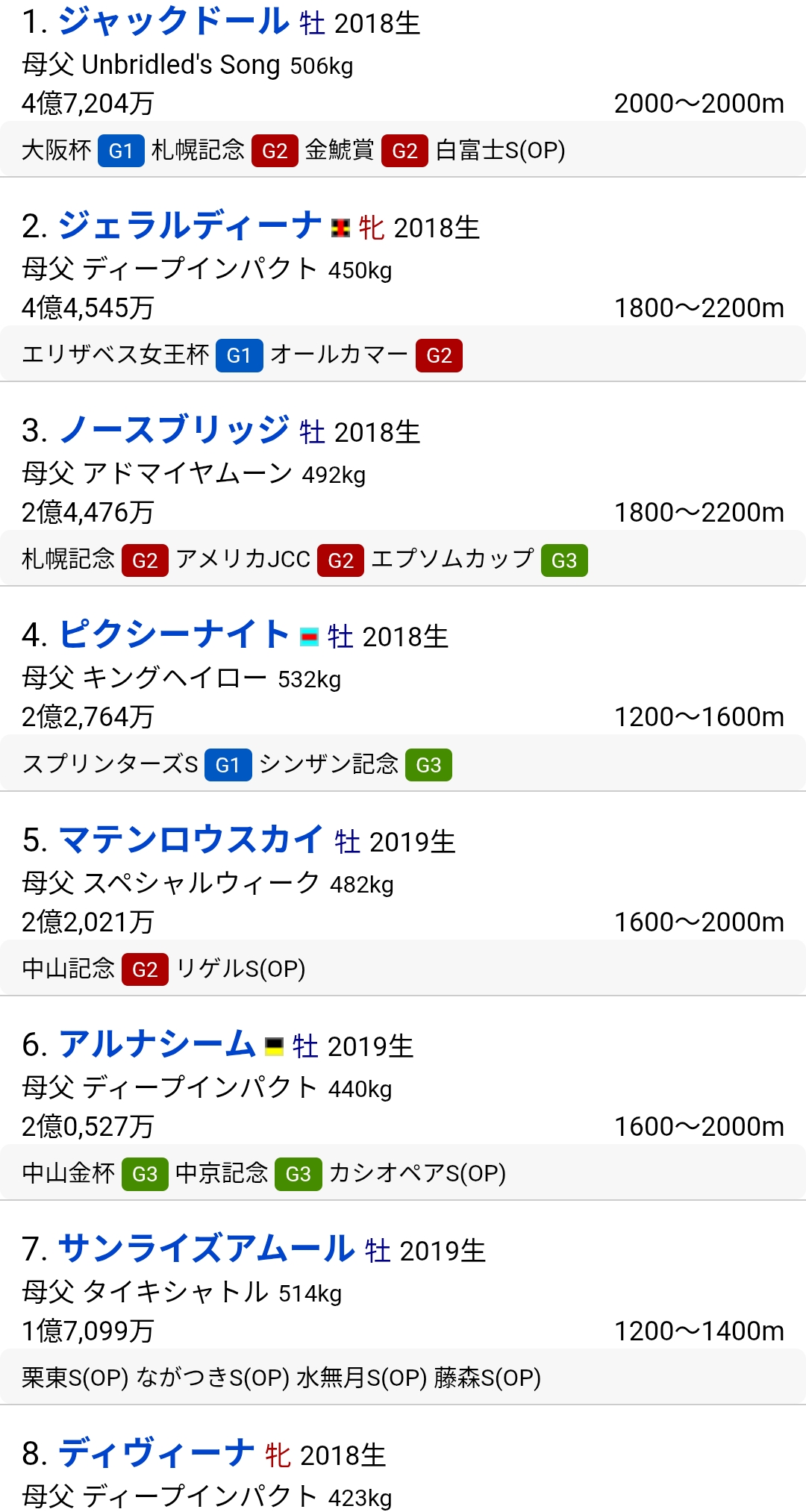The height and width of the screenshot is (1512, 806).
Task: Open the ディヴィーナ horse link
Action: (157, 1453)
